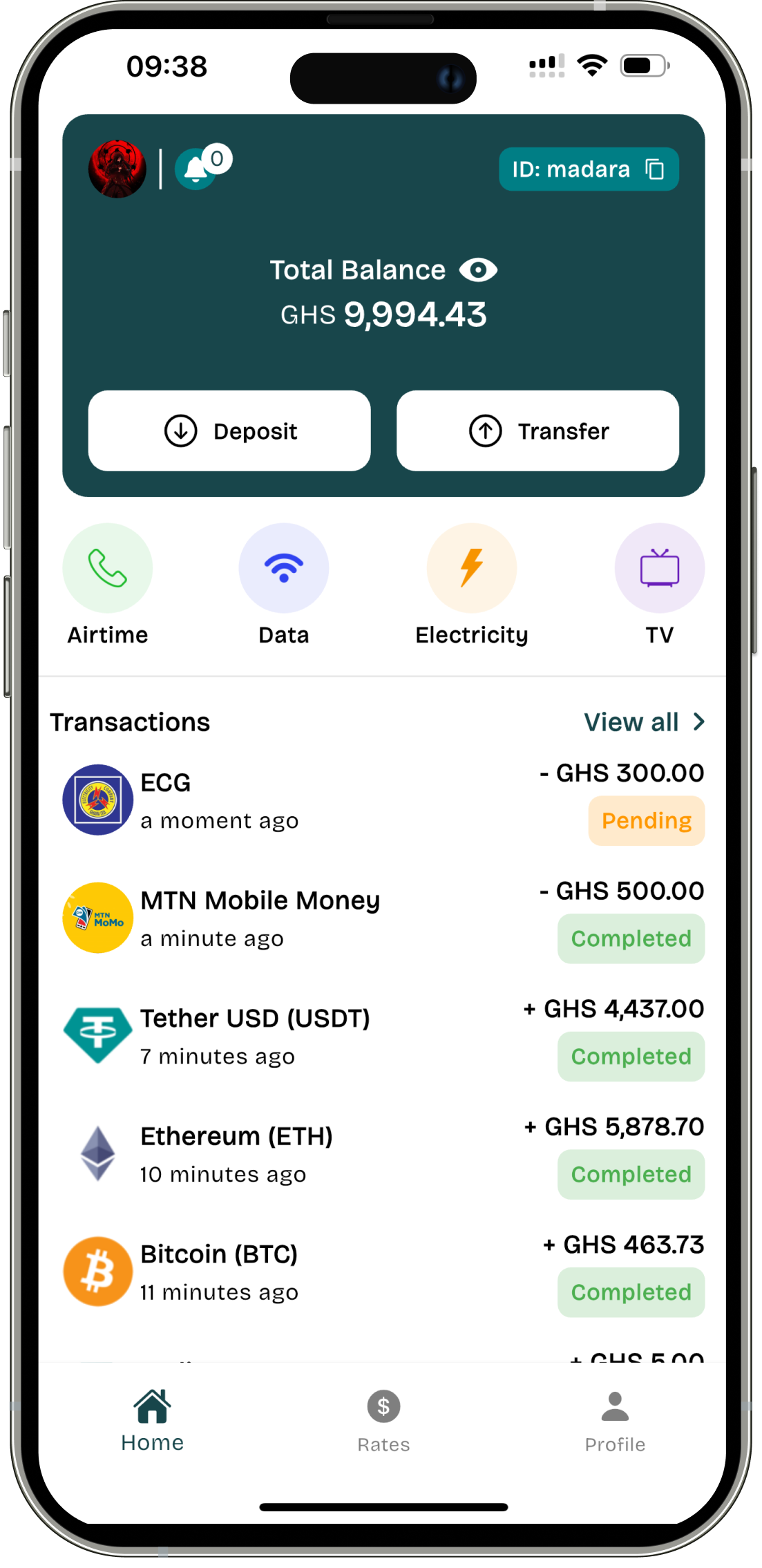Image resolution: width=762 pixels, height=1568 pixels.
Task: Open Electricity bill payment
Action: click(x=472, y=567)
